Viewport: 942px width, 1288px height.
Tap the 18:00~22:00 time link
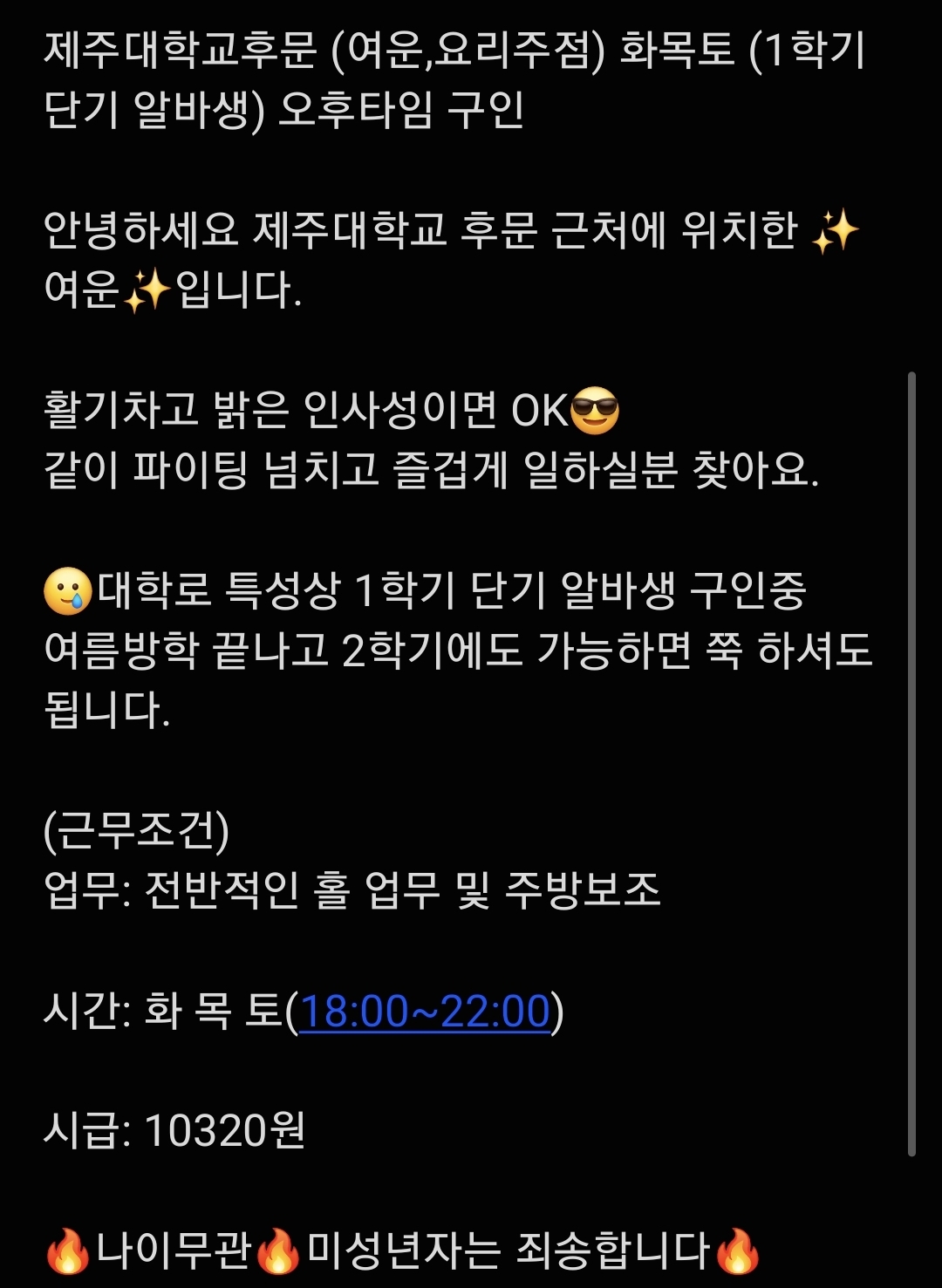tap(425, 1012)
